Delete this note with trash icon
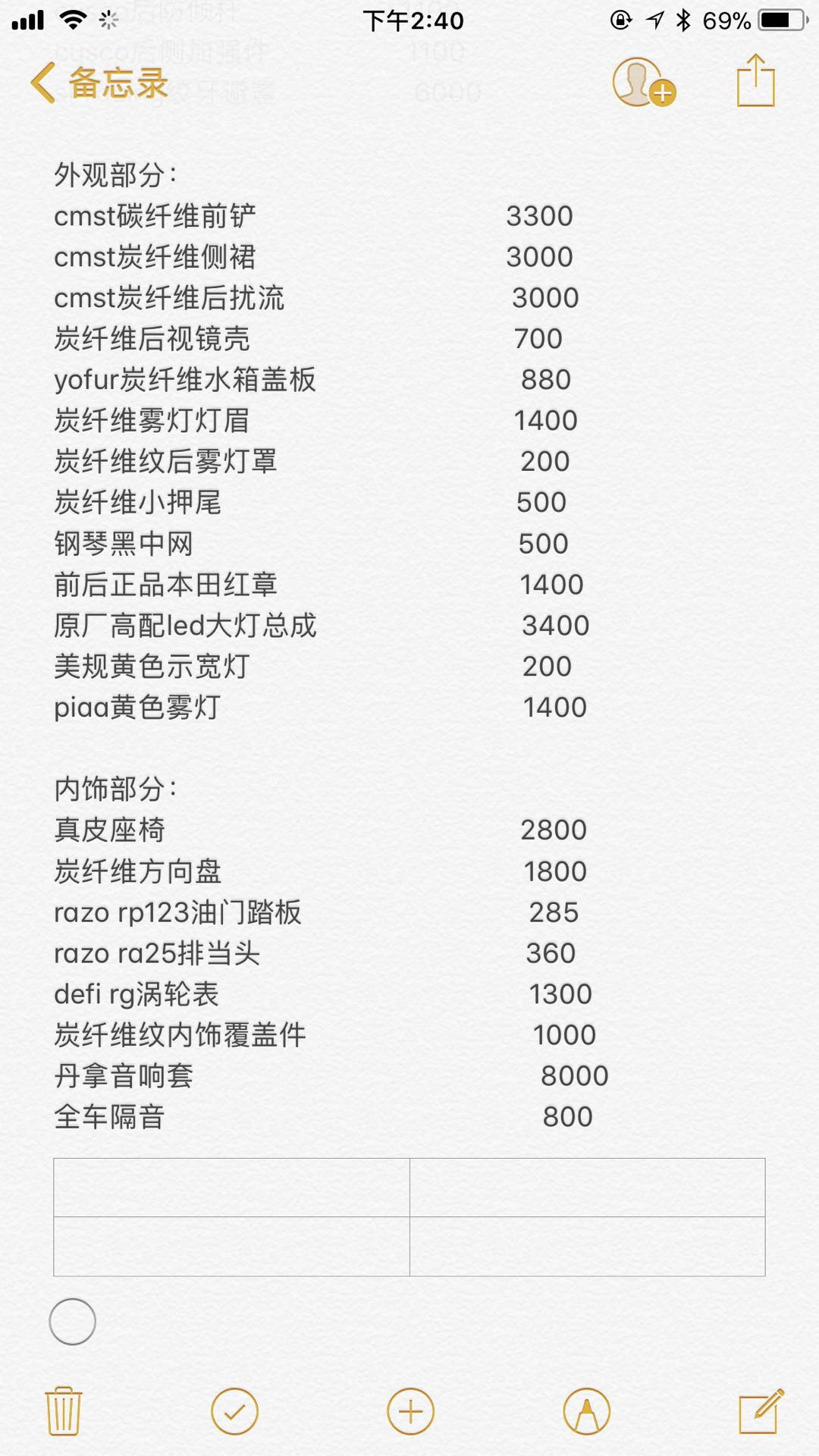The image size is (819, 1456). point(64,1410)
